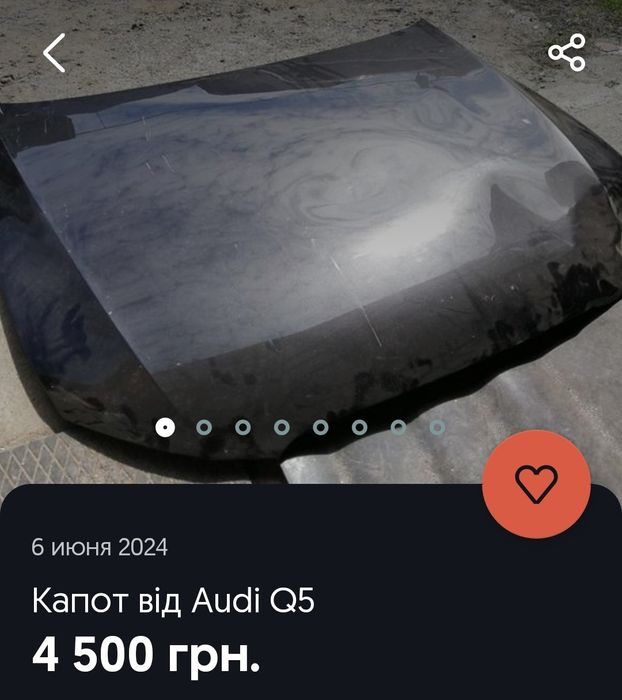Go back to the previous screen
Viewport: 622px width, 700px height.
click(x=54, y=53)
